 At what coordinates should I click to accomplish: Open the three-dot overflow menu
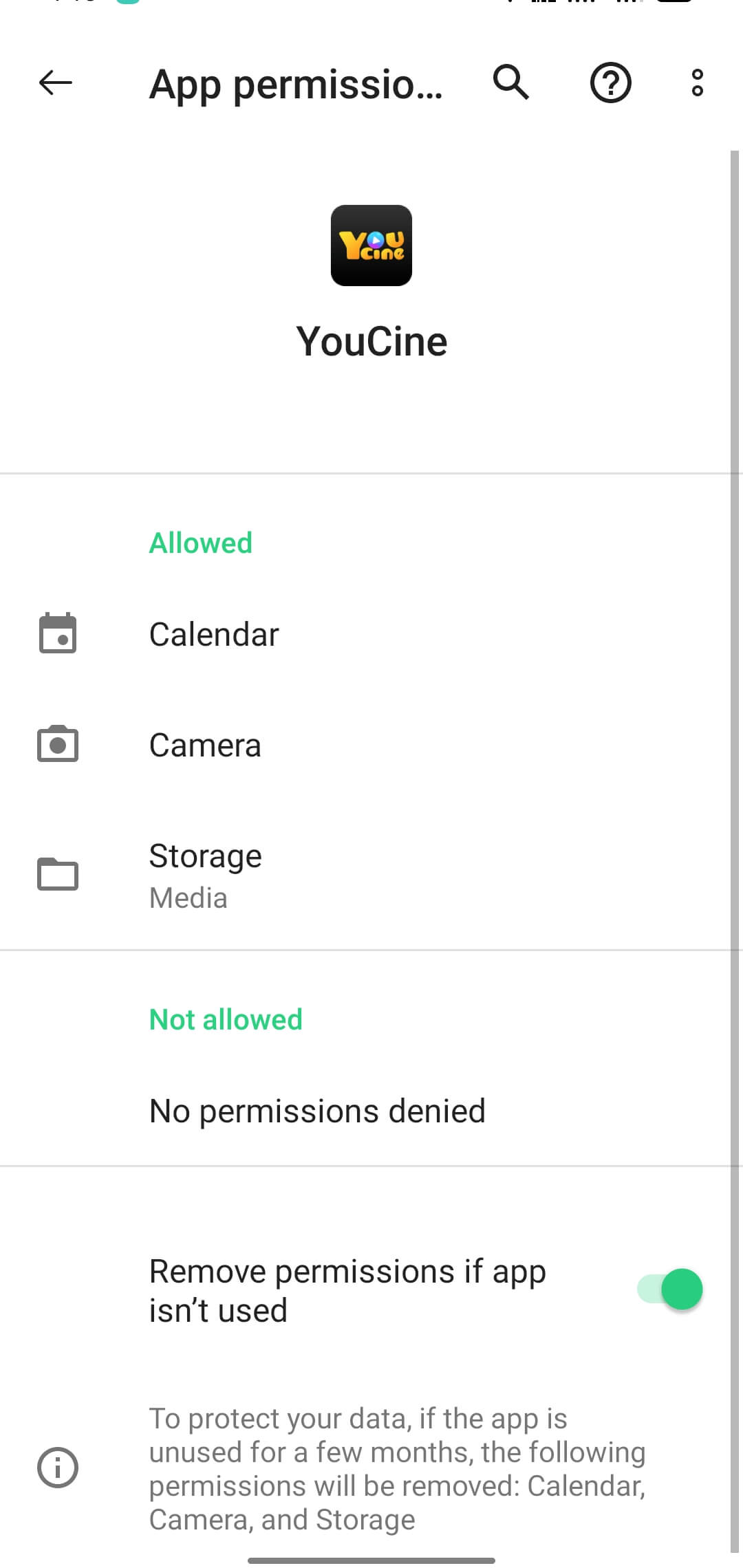pos(696,83)
